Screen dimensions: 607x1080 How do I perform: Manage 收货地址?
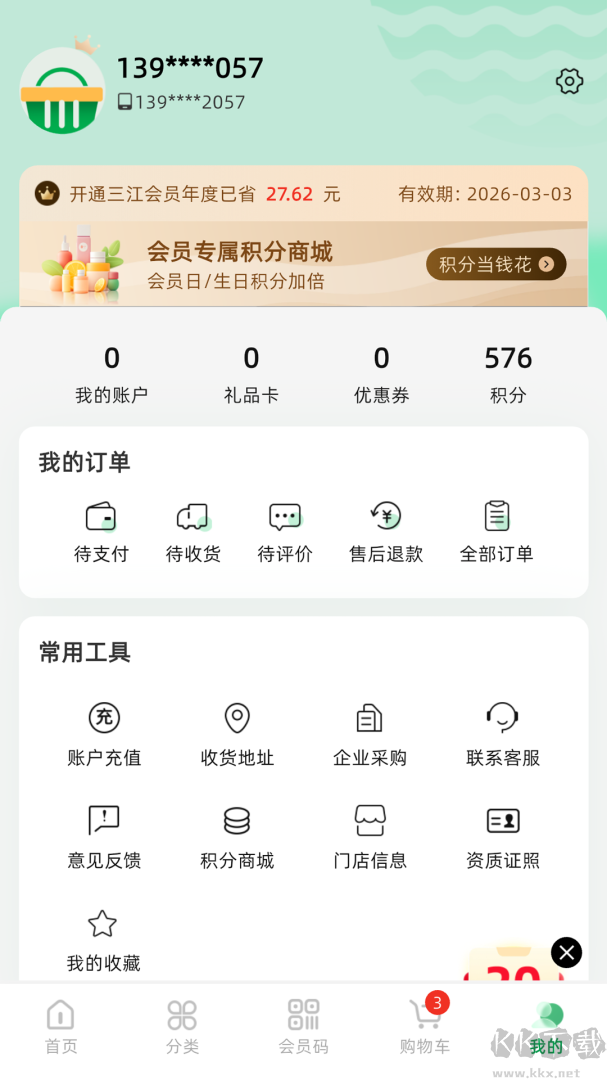tap(237, 734)
